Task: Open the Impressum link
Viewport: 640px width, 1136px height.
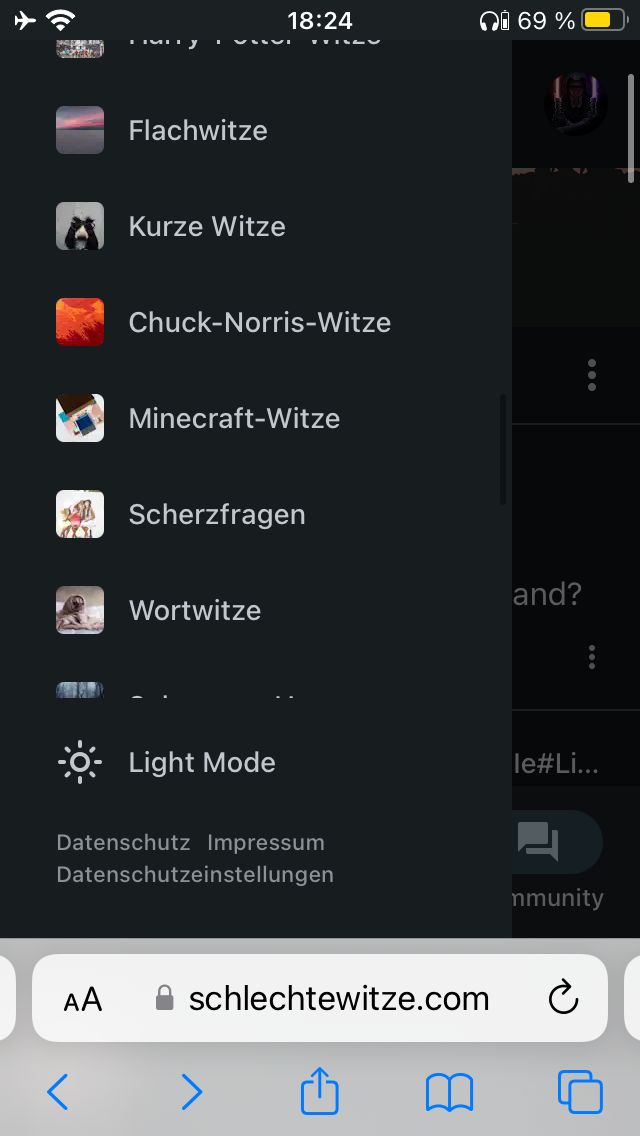Action: tap(265, 843)
